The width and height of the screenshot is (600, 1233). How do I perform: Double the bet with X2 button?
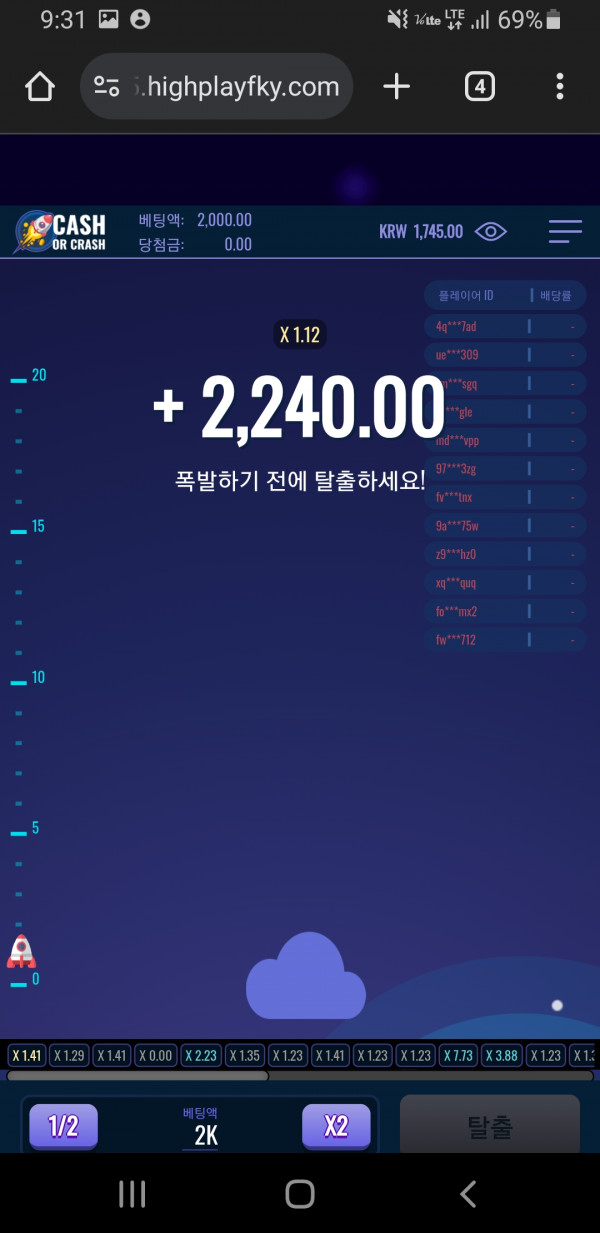[336, 1126]
